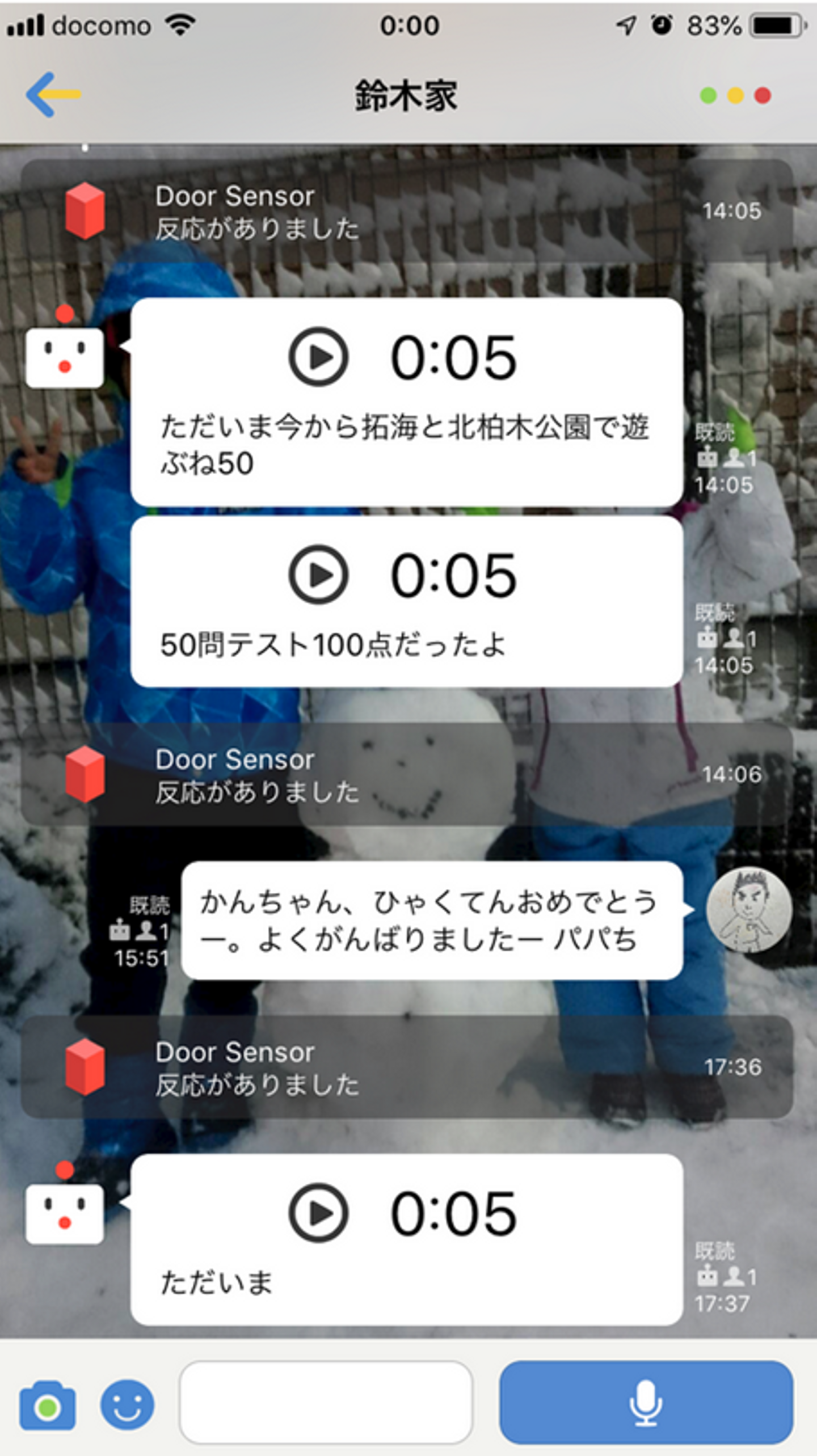817x1456 pixels.
Task: Tap the message text input field
Action: coord(326,1402)
